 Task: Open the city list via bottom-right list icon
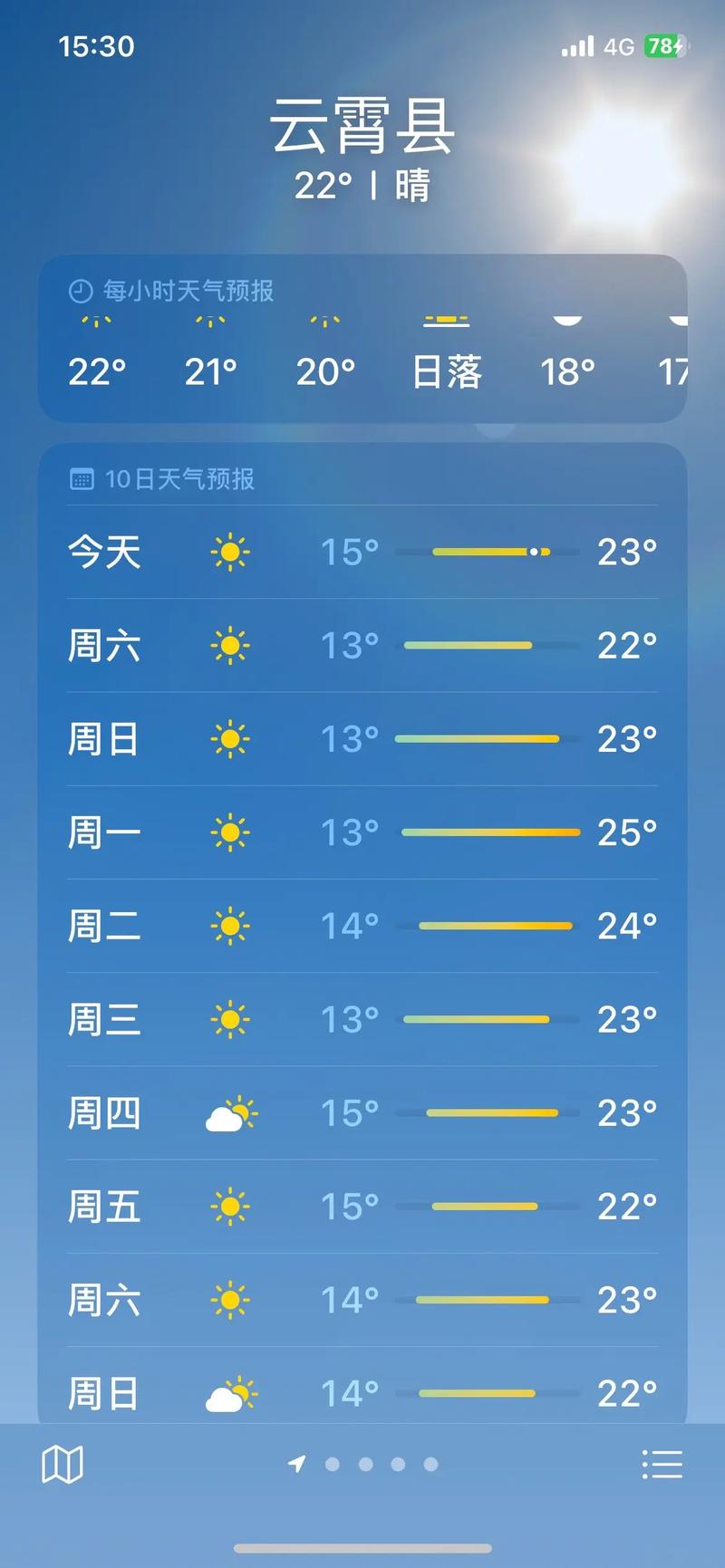pos(663,1464)
